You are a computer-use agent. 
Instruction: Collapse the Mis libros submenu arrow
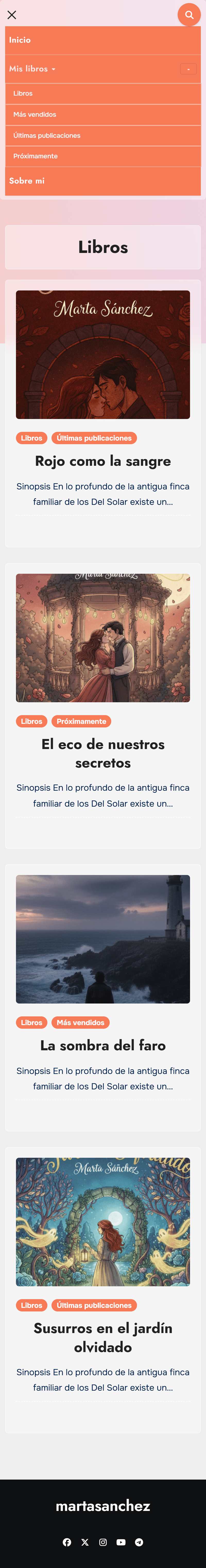pos(188,69)
